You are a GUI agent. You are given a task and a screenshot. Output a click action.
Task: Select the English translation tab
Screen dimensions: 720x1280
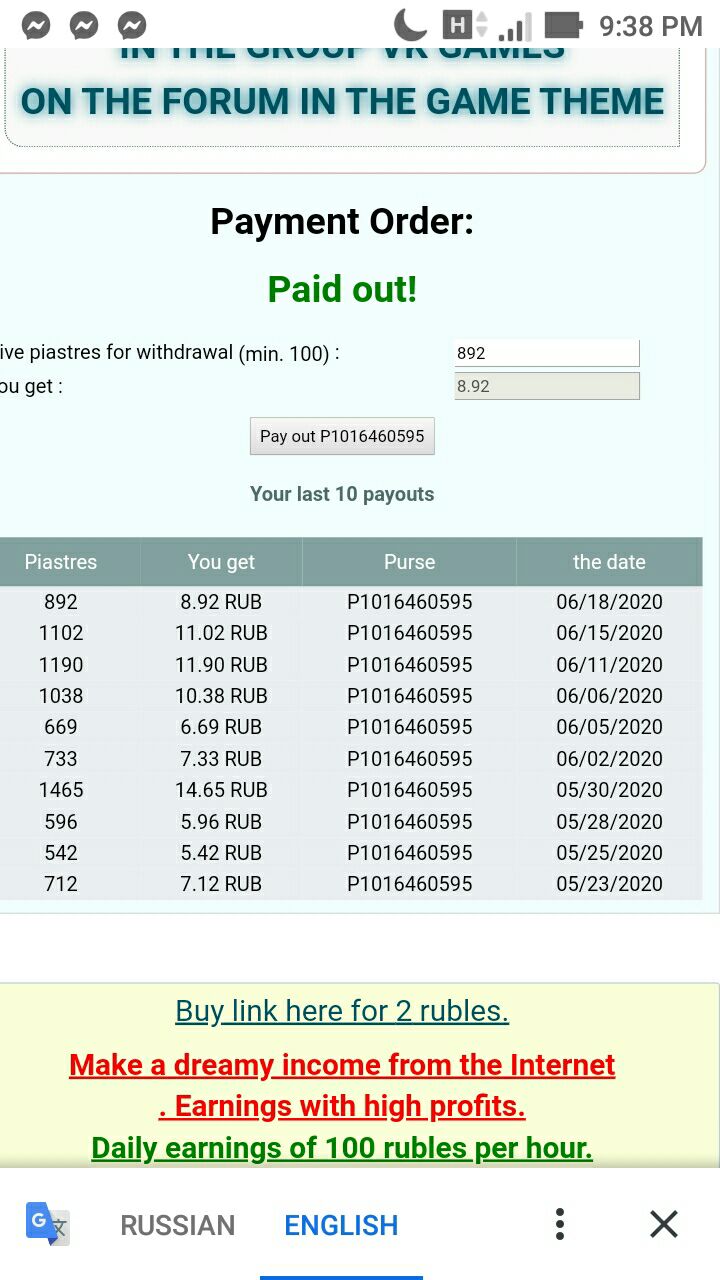click(341, 1225)
